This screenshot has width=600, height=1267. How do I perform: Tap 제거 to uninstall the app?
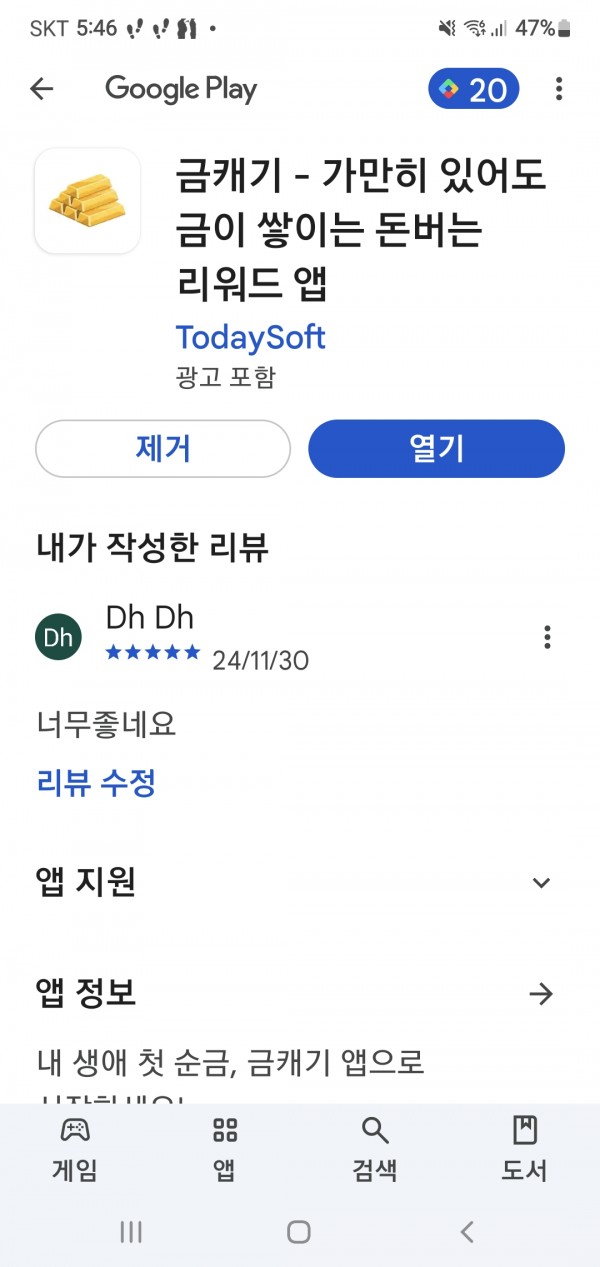click(x=163, y=449)
